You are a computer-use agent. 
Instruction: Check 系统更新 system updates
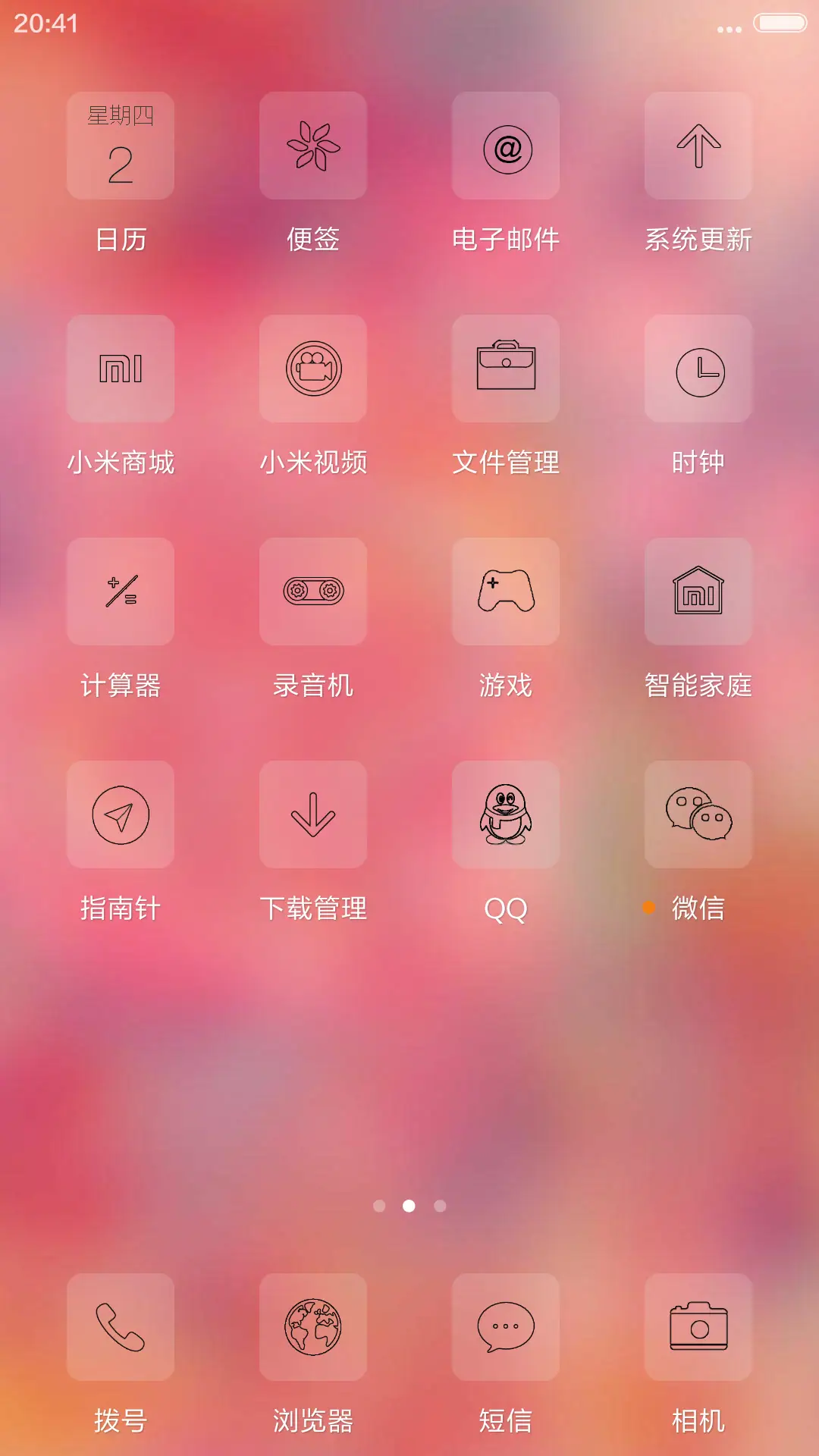click(698, 146)
